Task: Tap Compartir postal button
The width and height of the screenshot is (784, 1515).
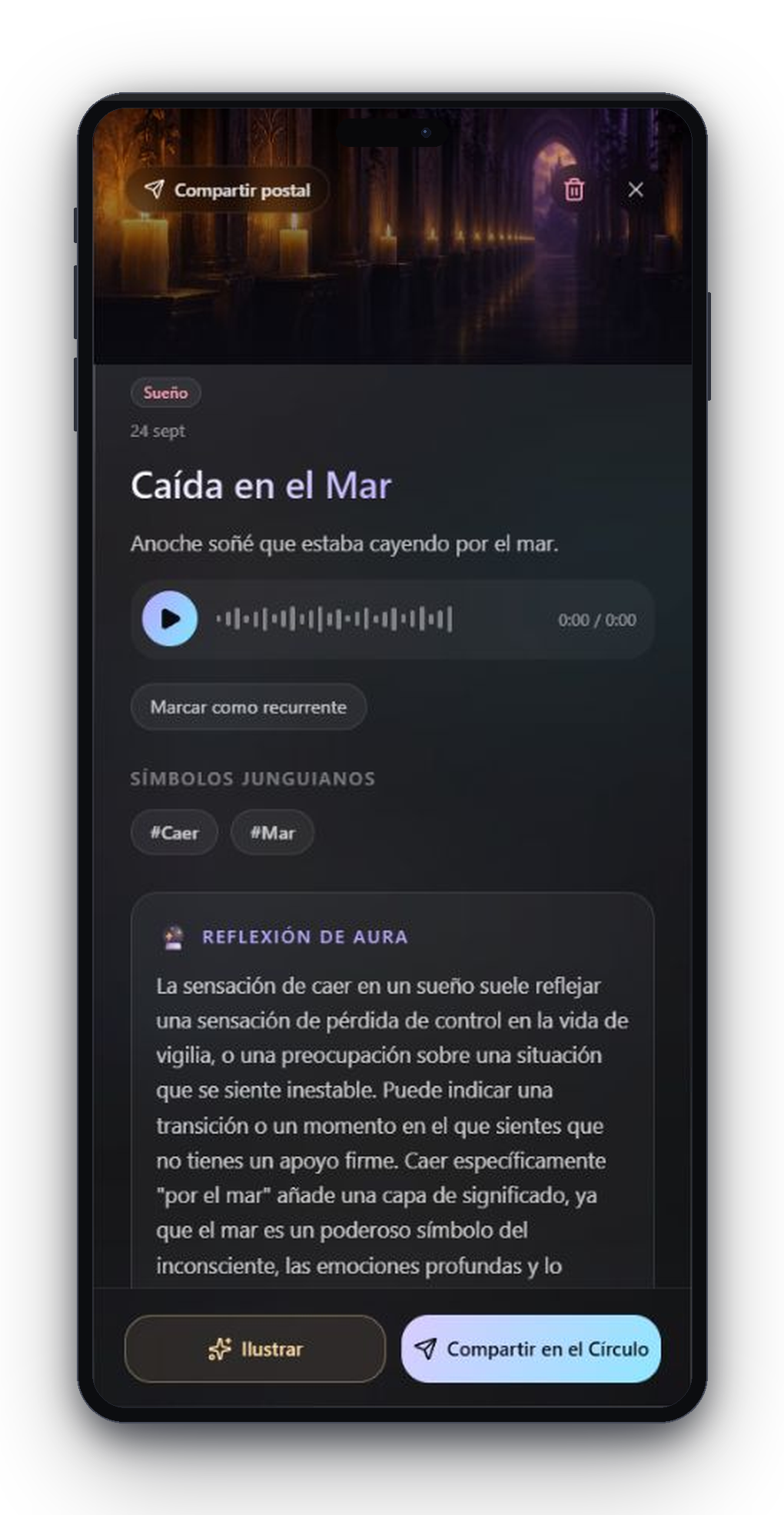Action: click(x=228, y=189)
